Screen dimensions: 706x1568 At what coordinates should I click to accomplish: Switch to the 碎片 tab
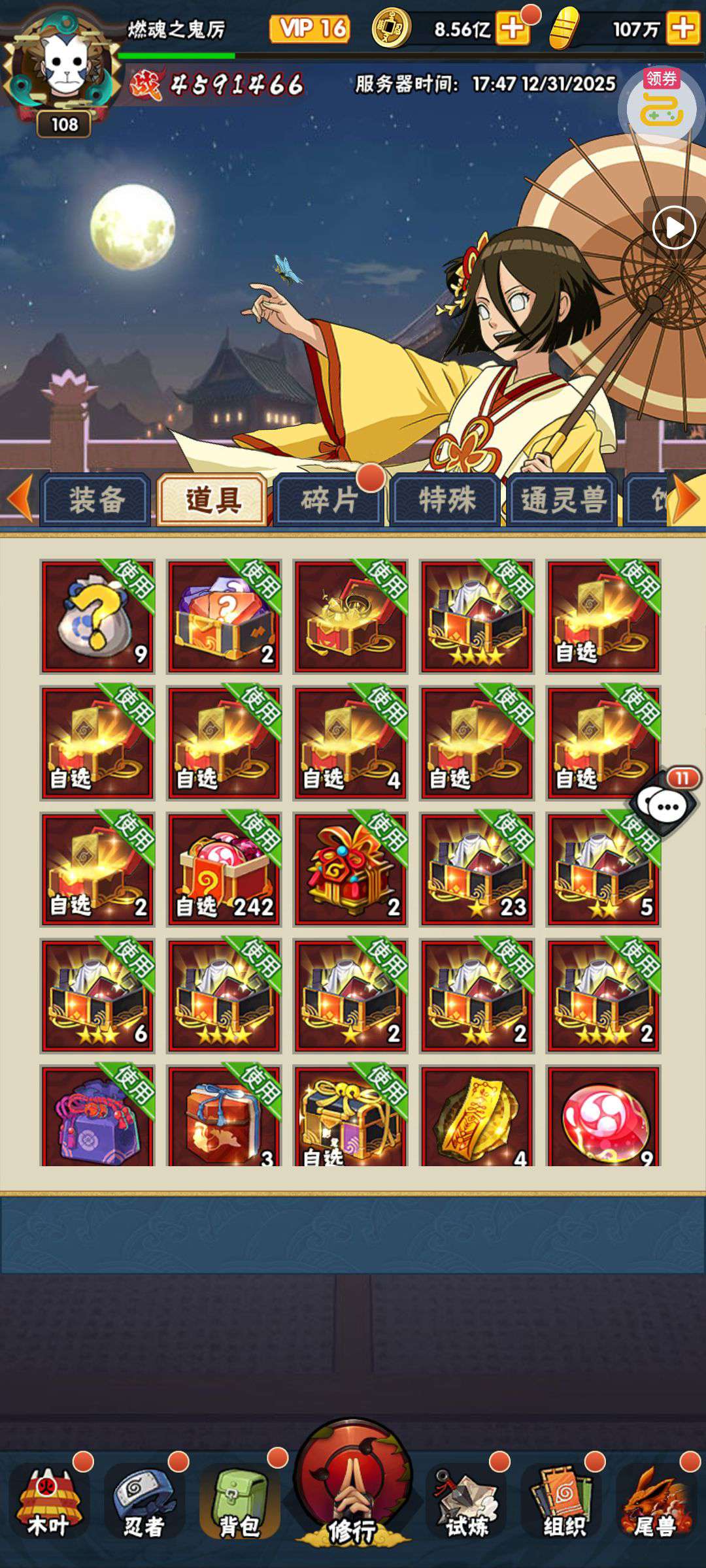pyautogui.click(x=329, y=500)
